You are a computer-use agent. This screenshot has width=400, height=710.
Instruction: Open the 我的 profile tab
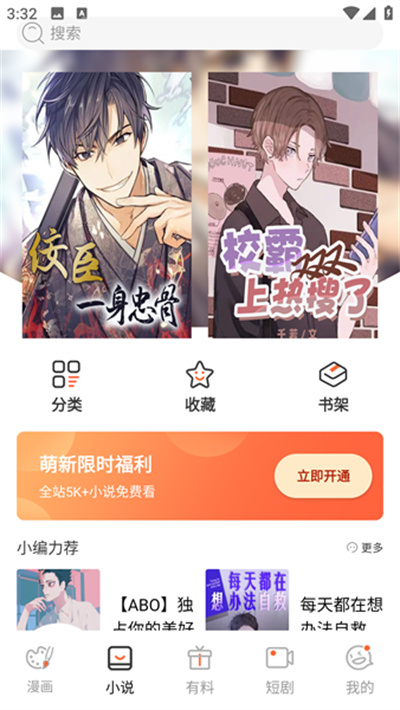tap(360, 670)
